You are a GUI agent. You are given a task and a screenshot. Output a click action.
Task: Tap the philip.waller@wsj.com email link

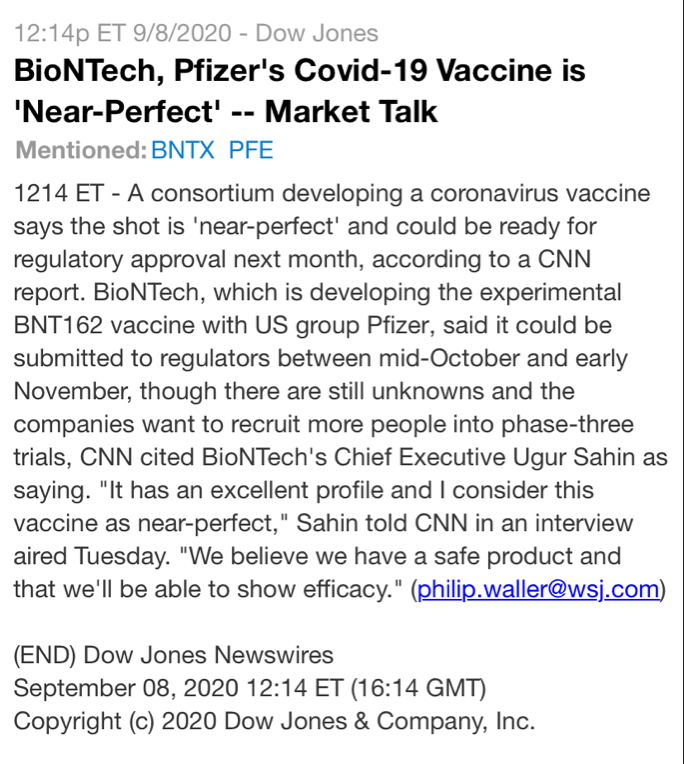click(x=538, y=589)
